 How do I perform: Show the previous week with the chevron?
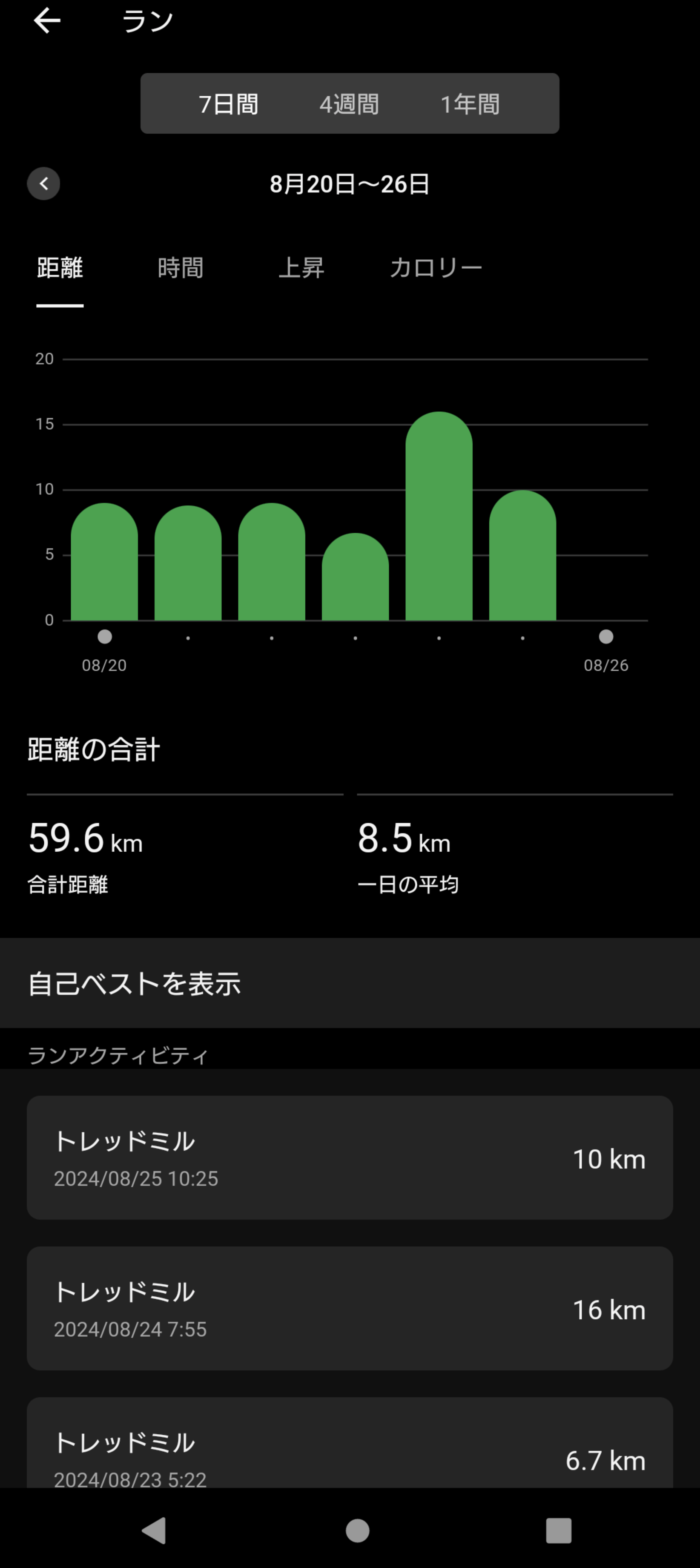pos(44,184)
